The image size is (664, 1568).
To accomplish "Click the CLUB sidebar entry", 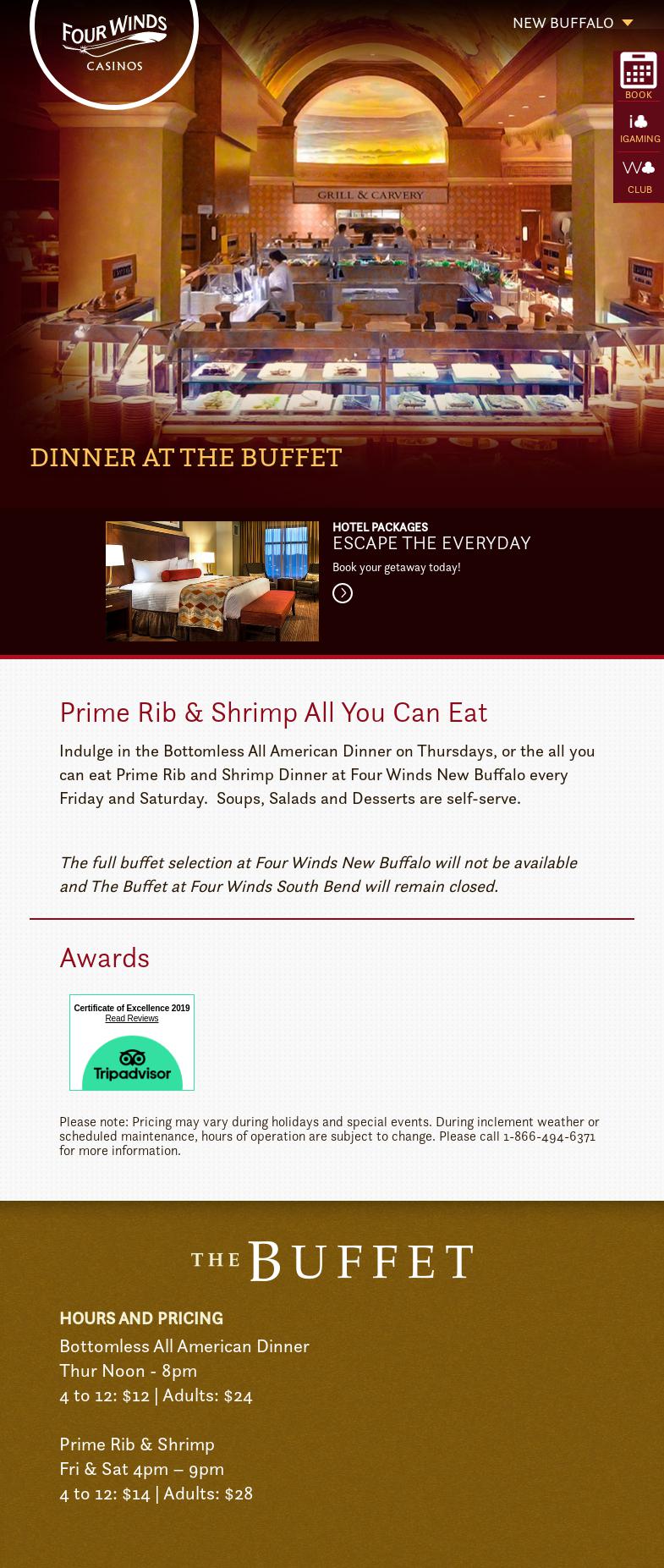I will tap(639, 189).
